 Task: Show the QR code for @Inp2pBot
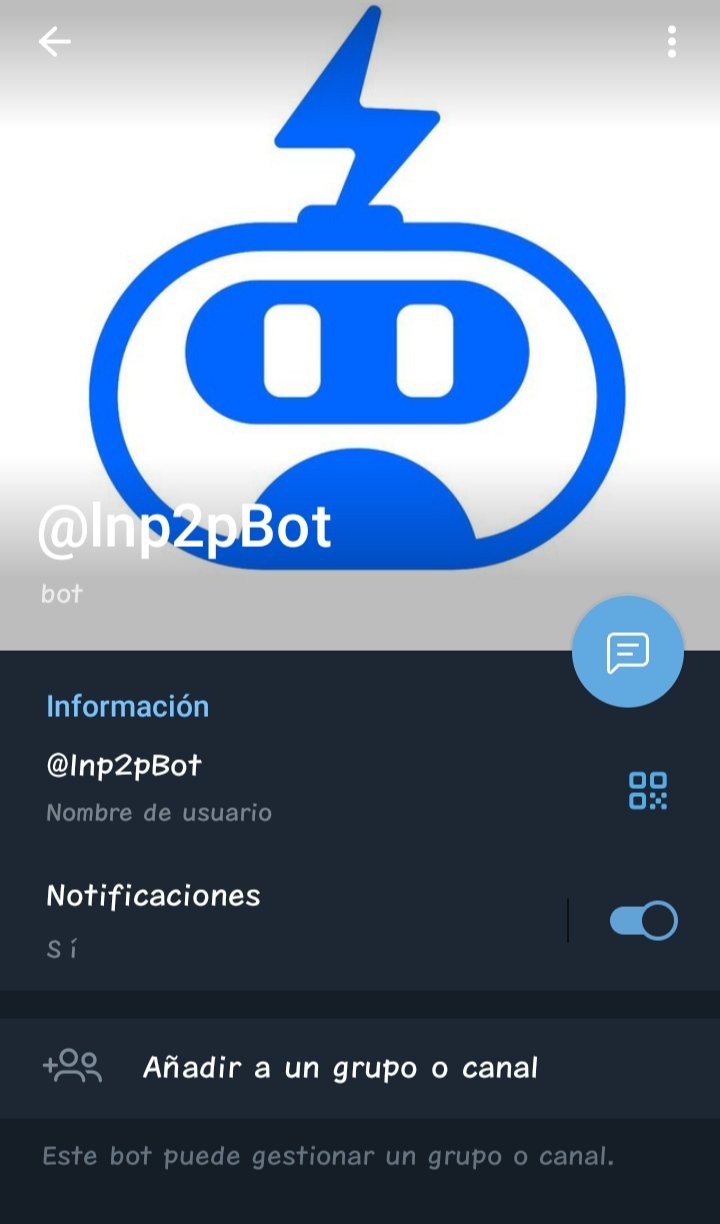pyautogui.click(x=647, y=790)
